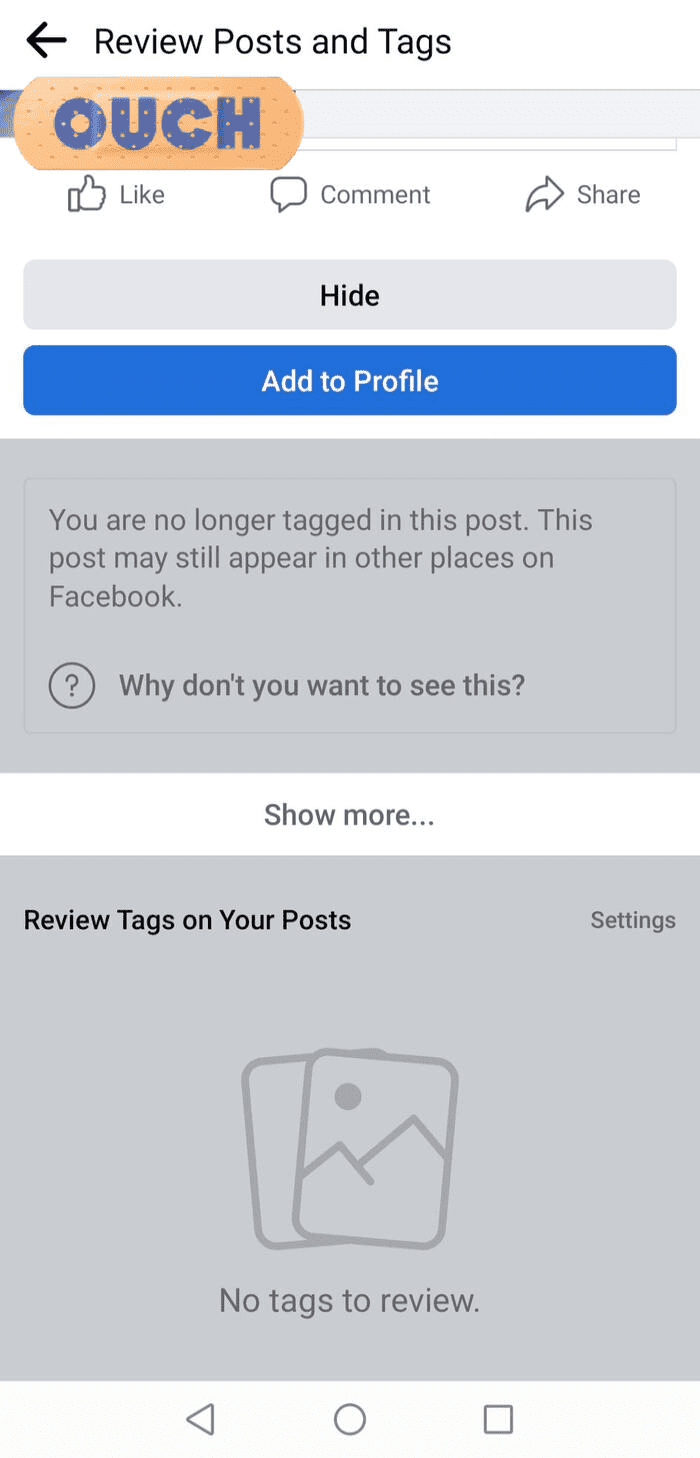Open recent apps from navigation bar

[498, 1419]
